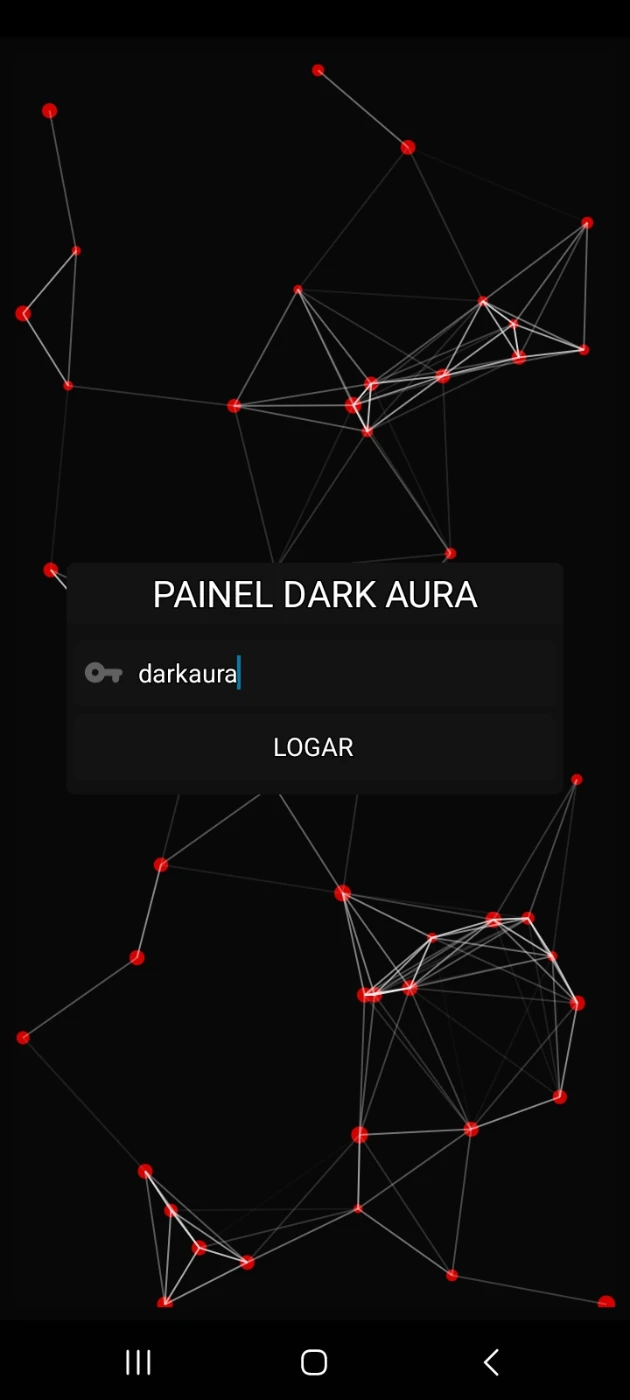The height and width of the screenshot is (1400, 630).
Task: Go back using the system back button
Action: [491, 1361]
